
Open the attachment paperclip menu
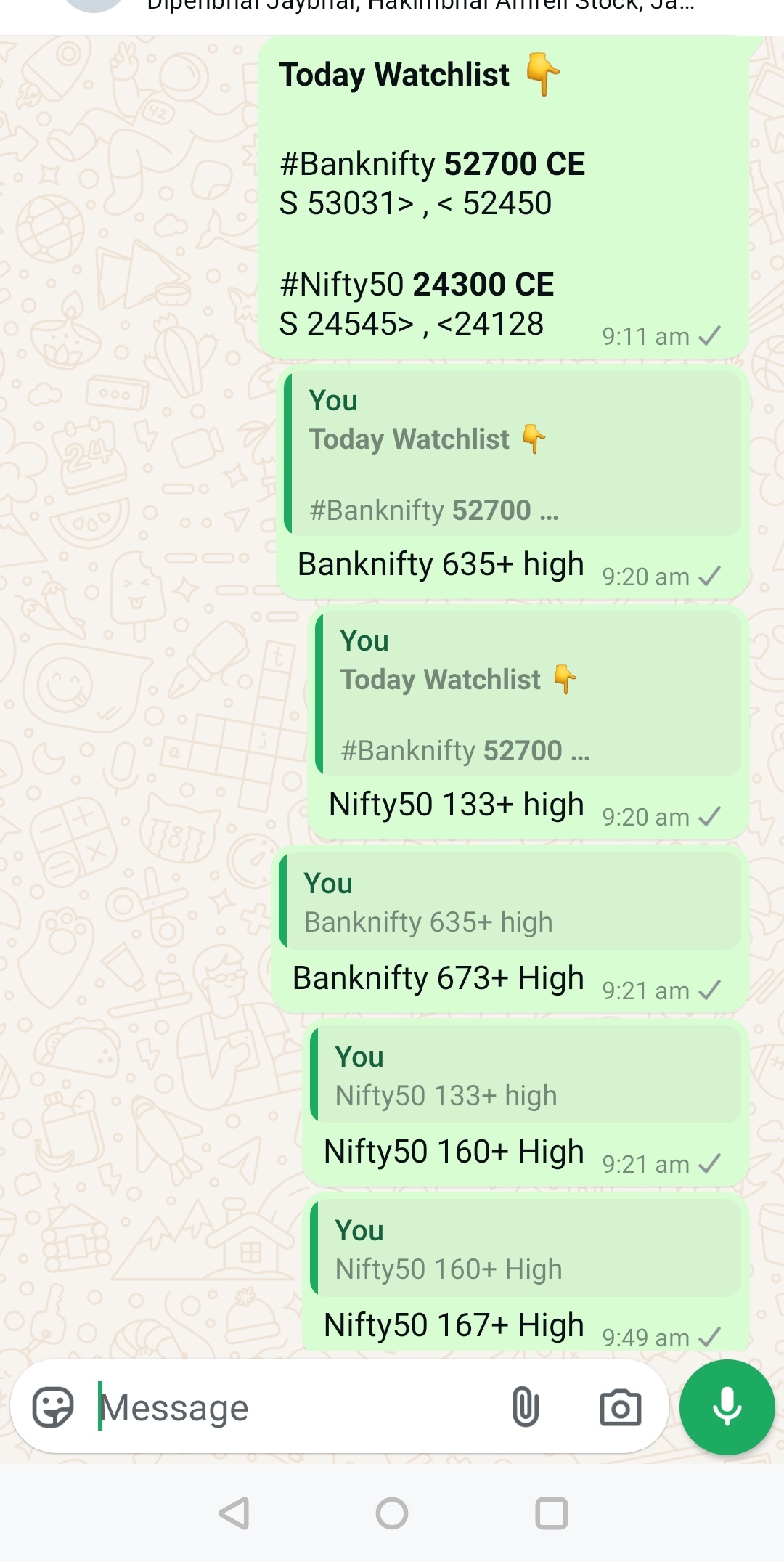click(x=526, y=1407)
